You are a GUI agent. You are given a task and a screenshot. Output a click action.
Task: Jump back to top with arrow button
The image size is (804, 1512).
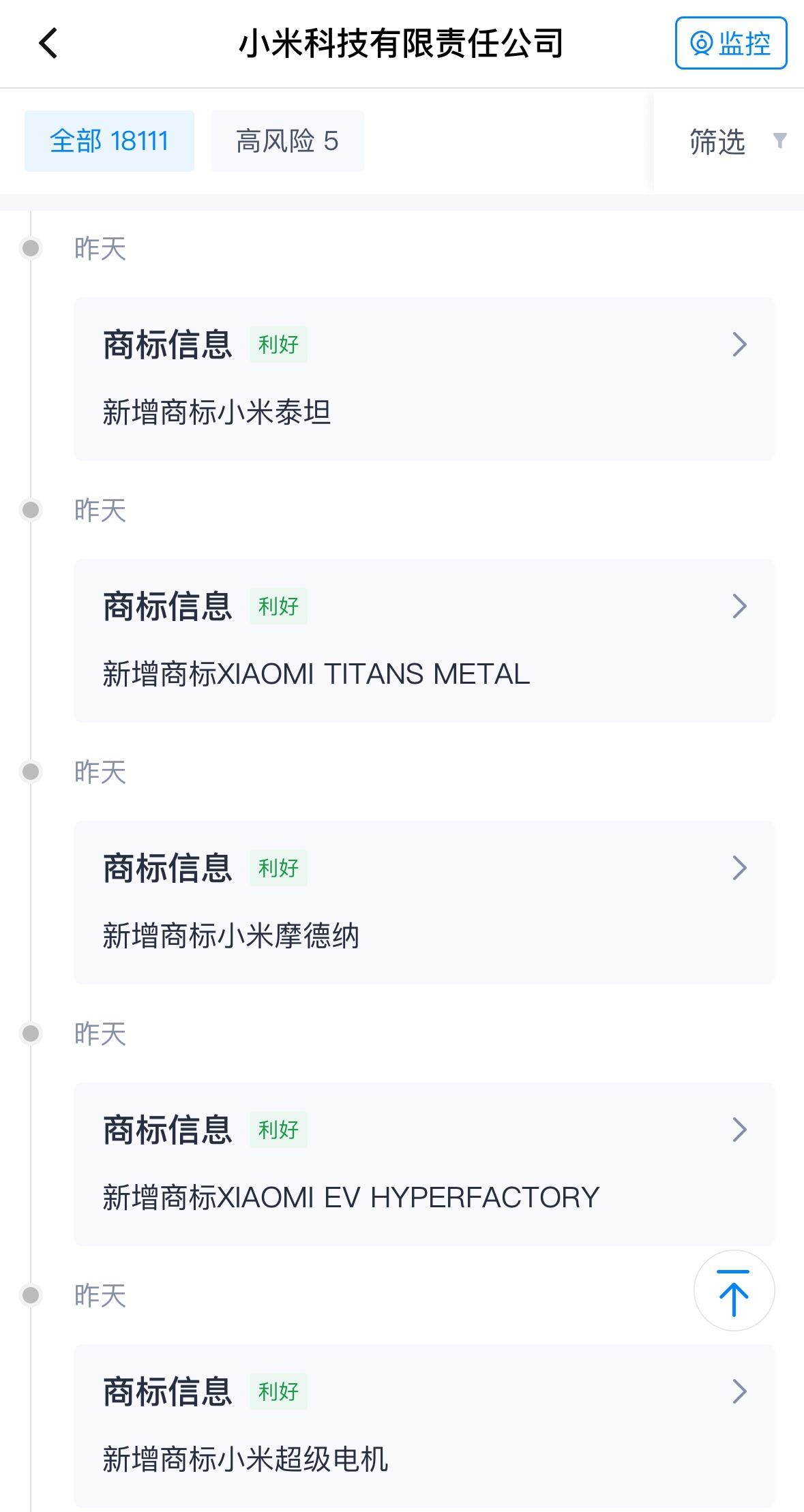pos(734,1290)
